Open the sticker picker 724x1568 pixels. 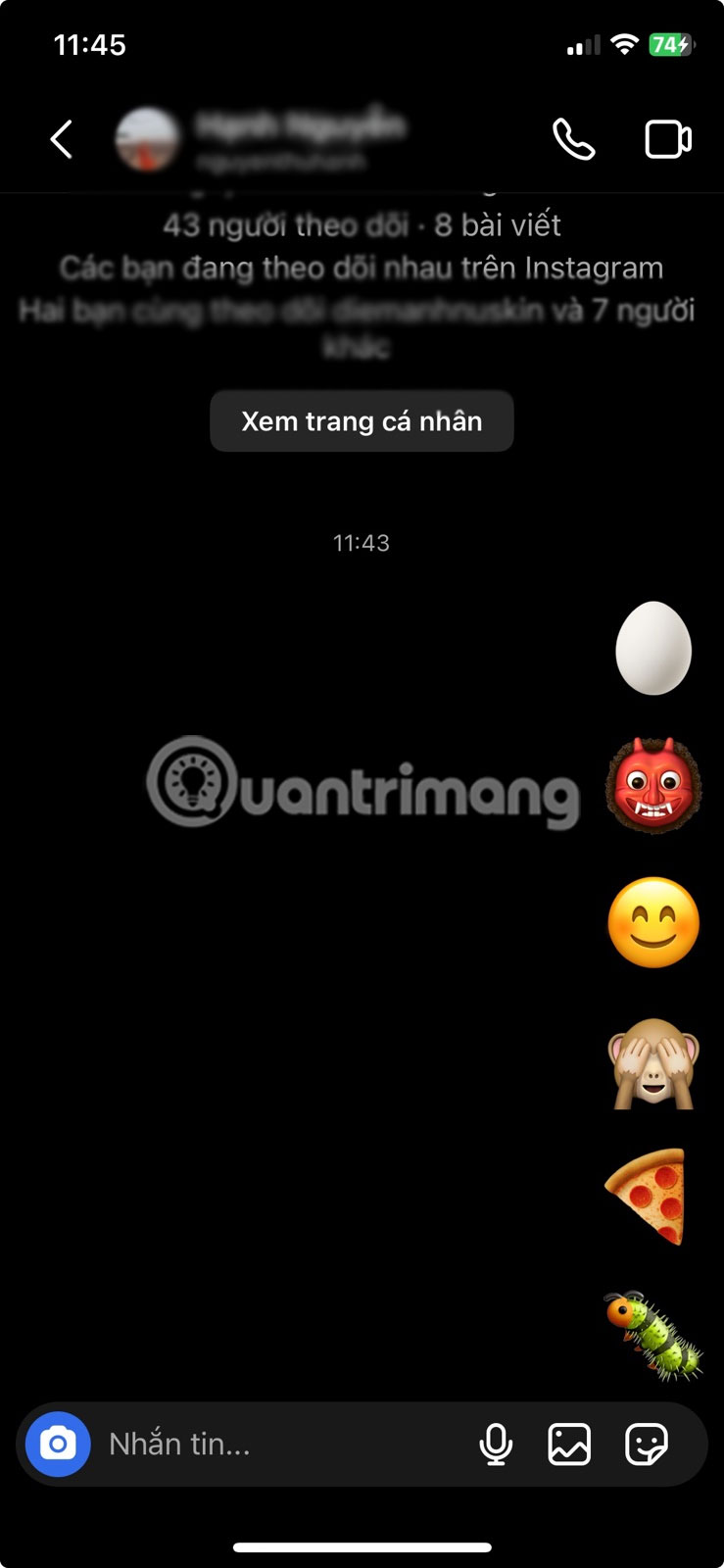pos(646,1445)
